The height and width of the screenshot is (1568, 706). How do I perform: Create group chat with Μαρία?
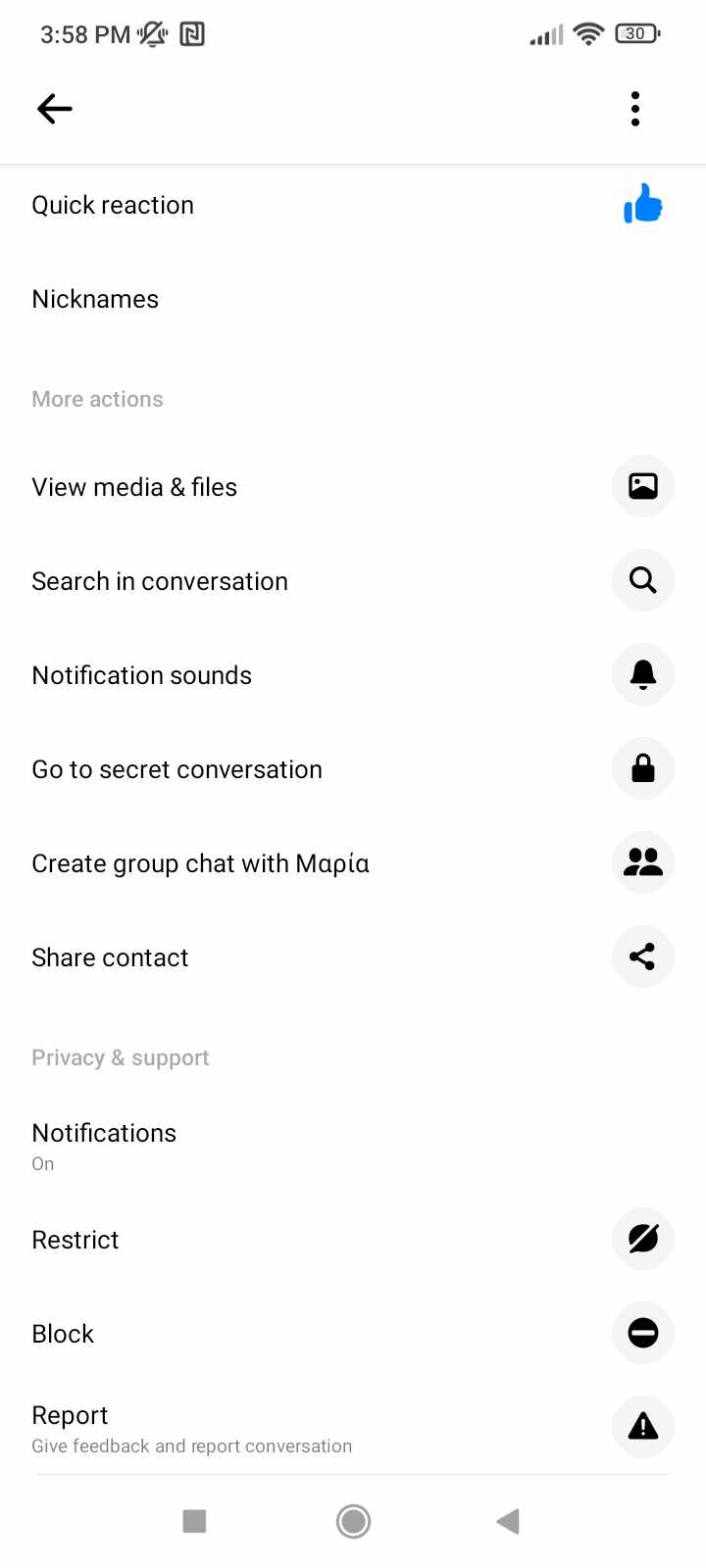coord(353,863)
